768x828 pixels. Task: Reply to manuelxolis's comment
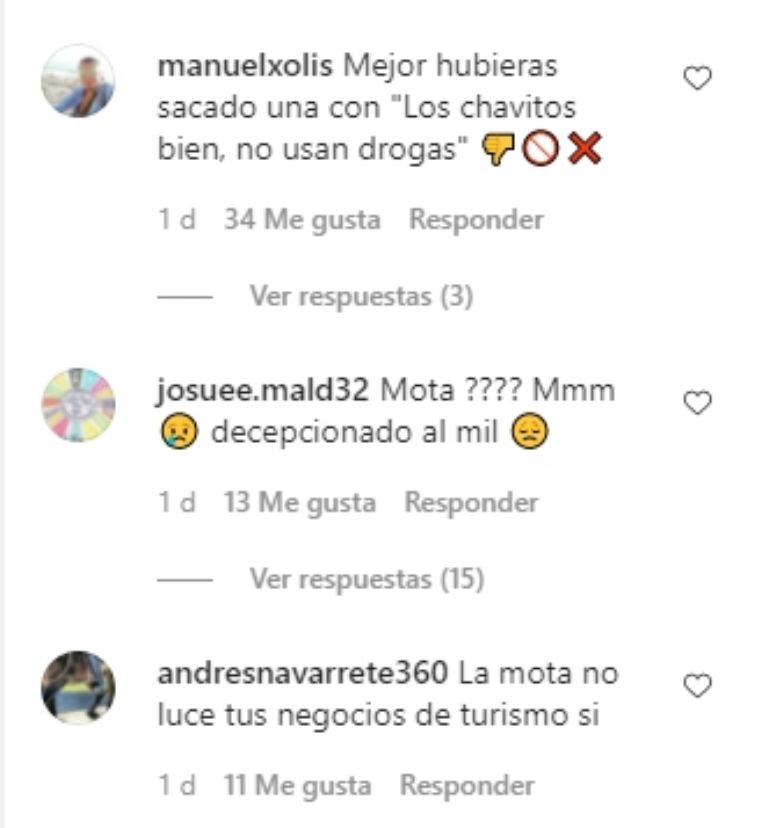[476, 219]
